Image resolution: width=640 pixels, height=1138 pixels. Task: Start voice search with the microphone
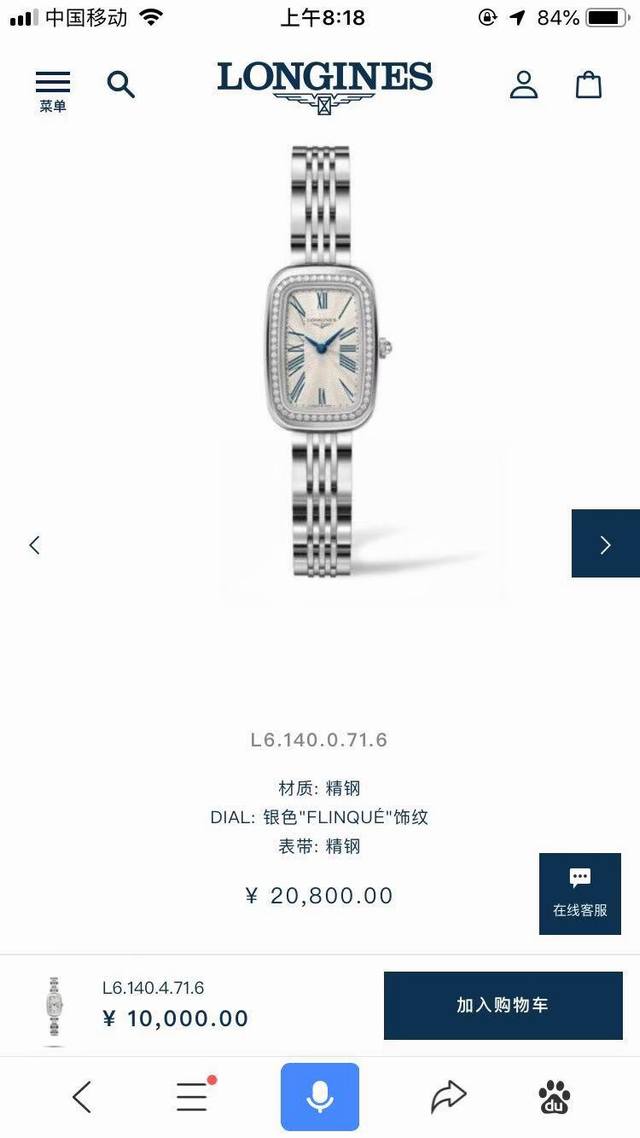pos(320,1097)
